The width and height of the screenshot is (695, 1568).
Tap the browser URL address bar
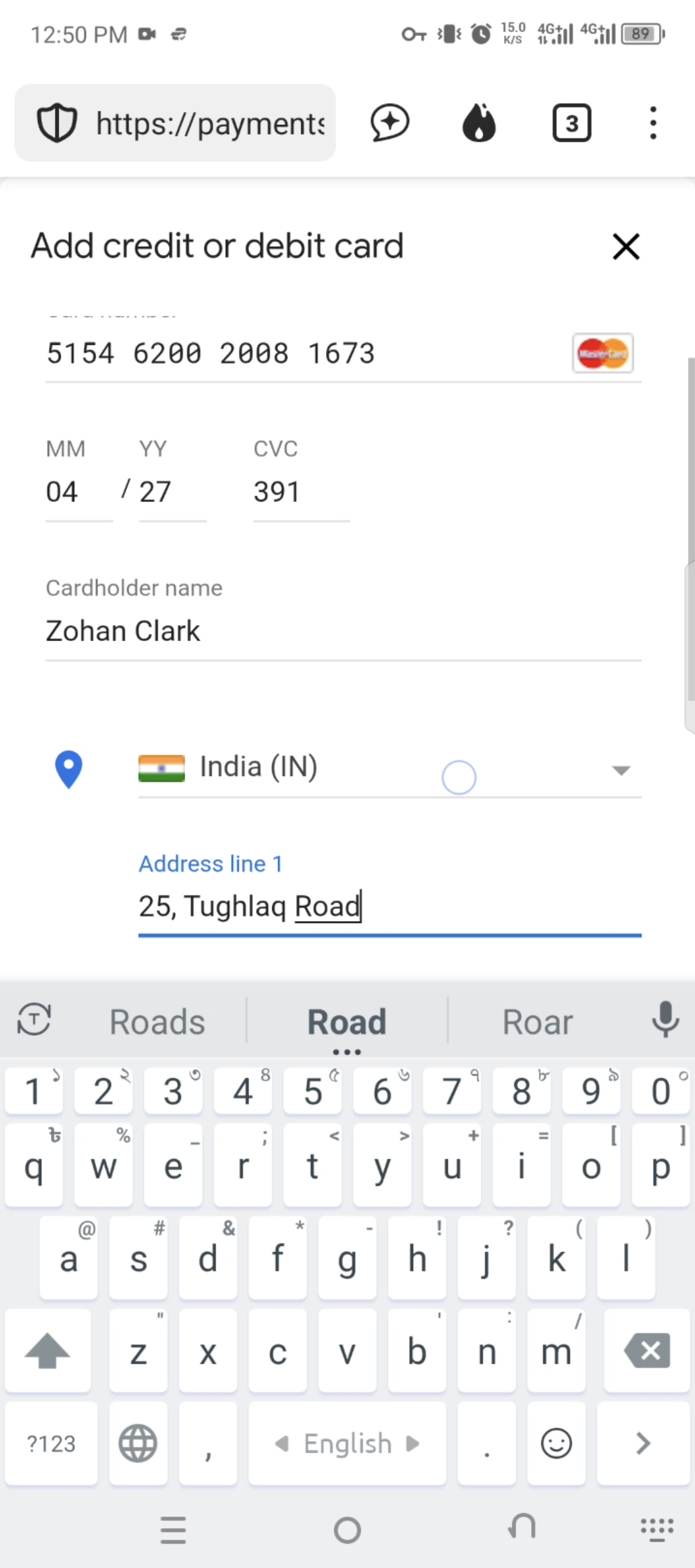(x=209, y=123)
